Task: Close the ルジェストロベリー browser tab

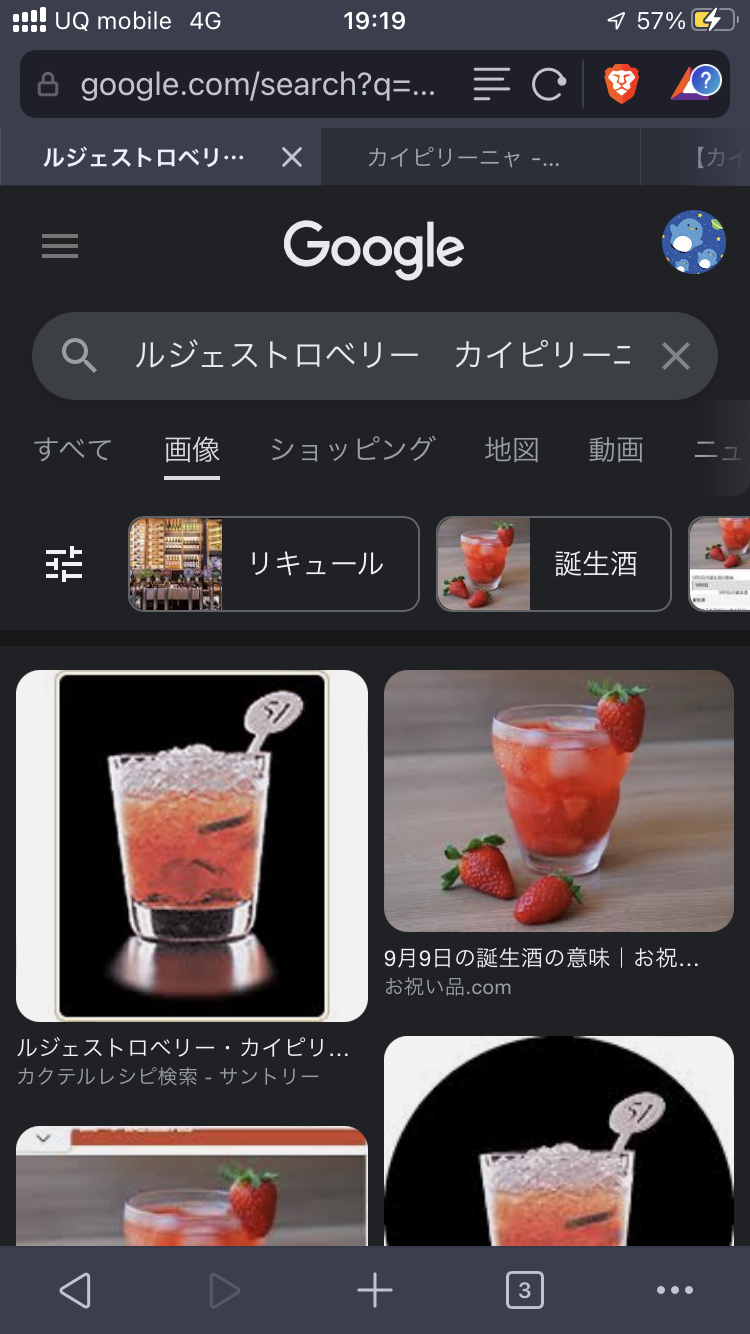Action: click(x=291, y=157)
